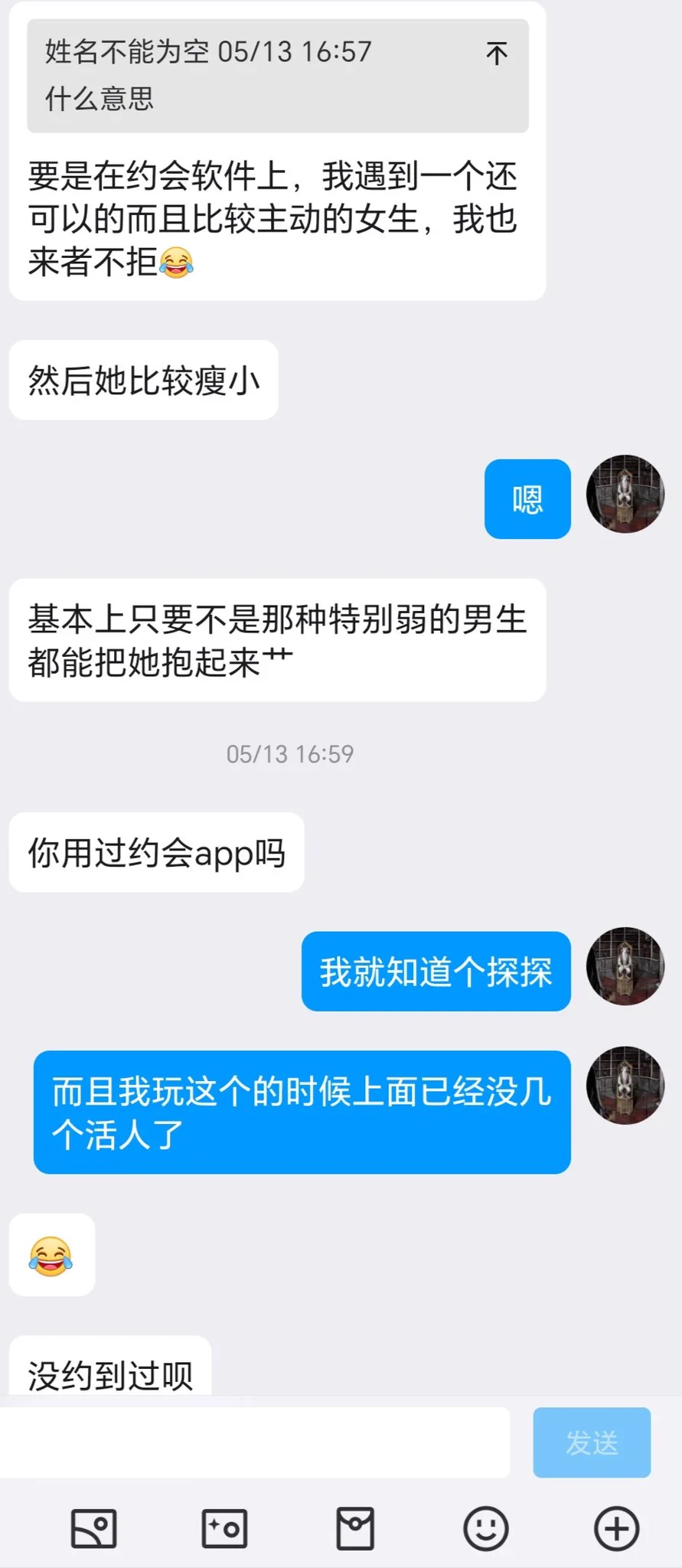Open the plus menu for more options
682x1568 pixels.
[x=616, y=1529]
